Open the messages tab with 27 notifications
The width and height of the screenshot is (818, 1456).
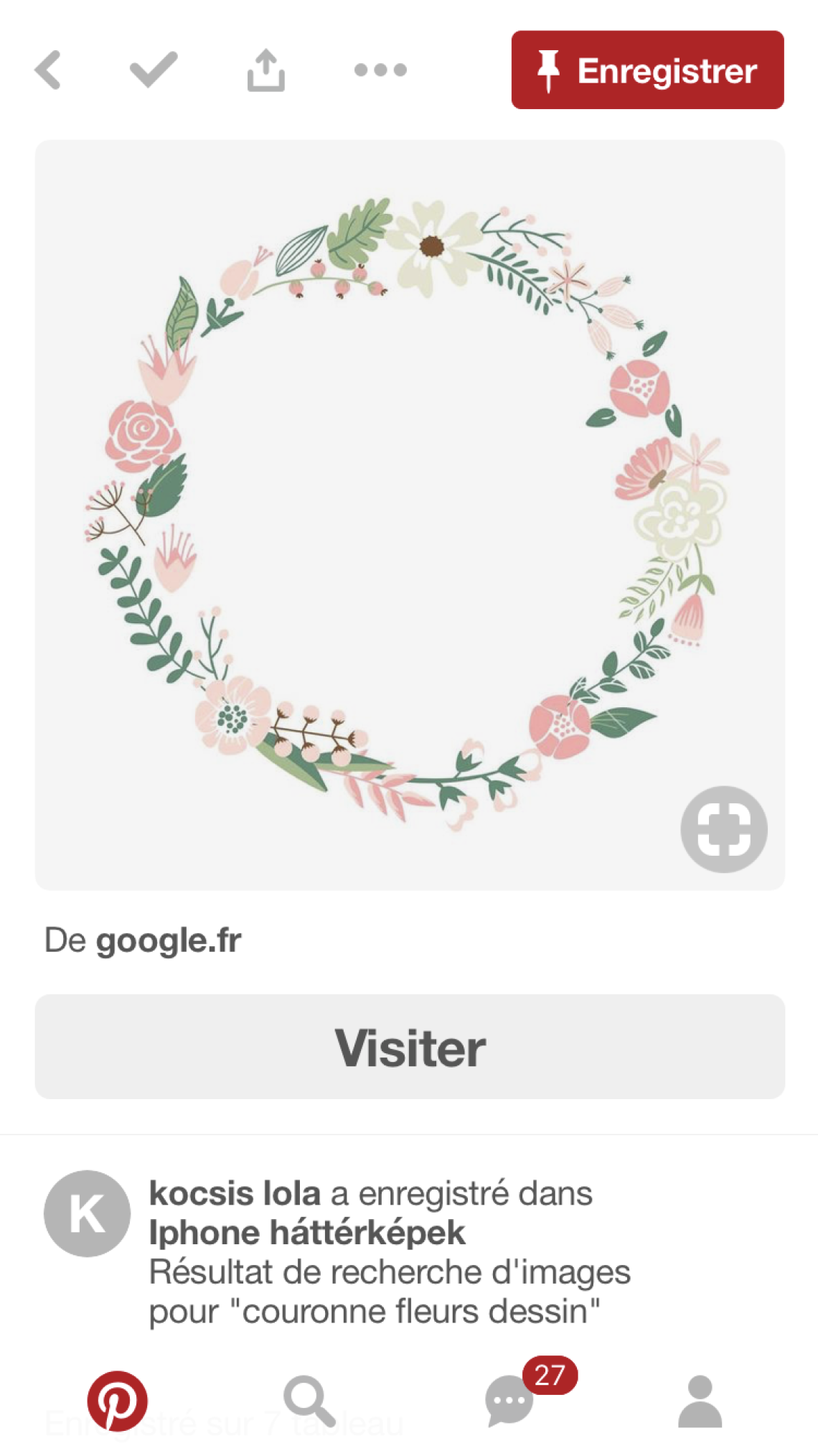510,1400
